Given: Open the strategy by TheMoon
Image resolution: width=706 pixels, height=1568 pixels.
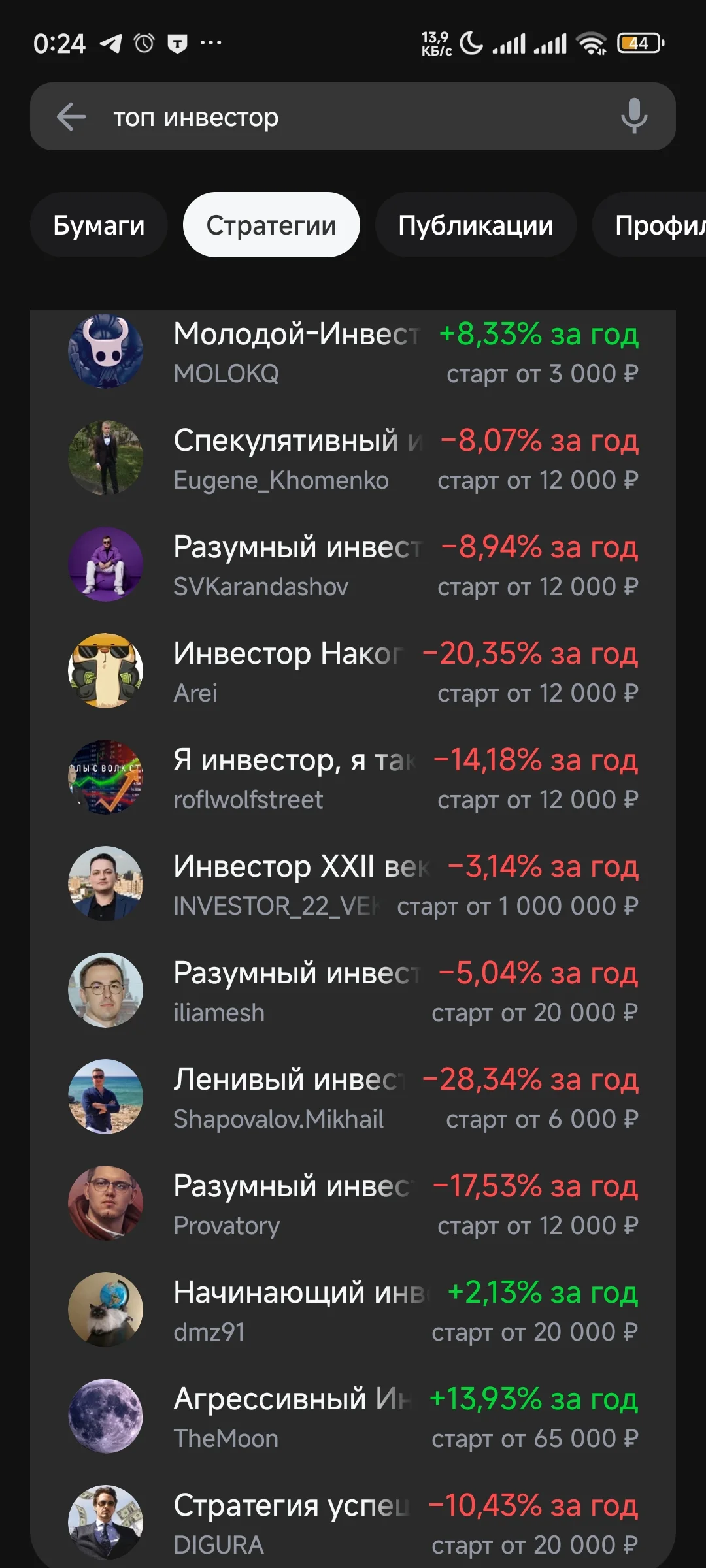Looking at the screenshot, I should coord(353,1417).
